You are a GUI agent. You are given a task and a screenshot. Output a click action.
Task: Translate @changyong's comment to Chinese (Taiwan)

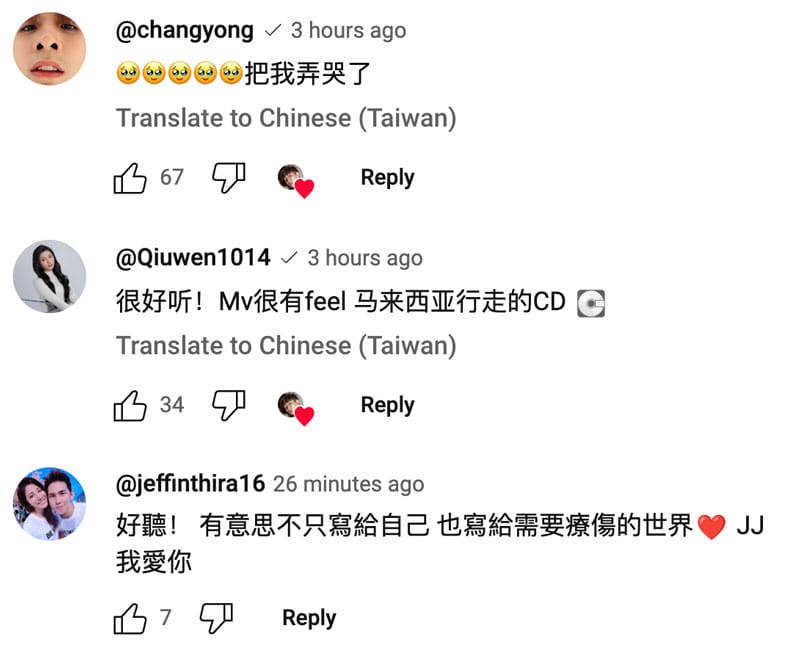[x=286, y=118]
